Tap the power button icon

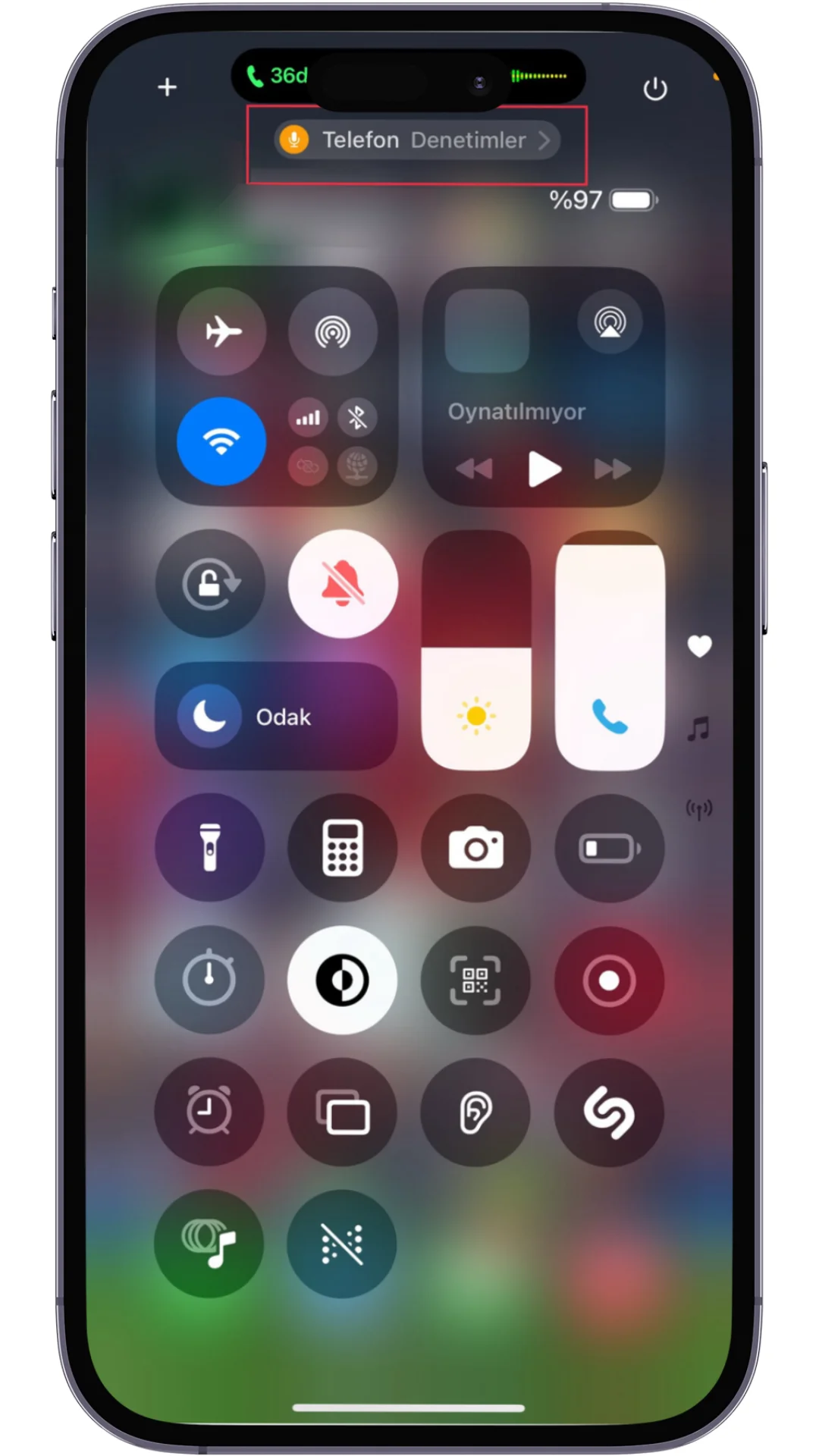(x=654, y=89)
